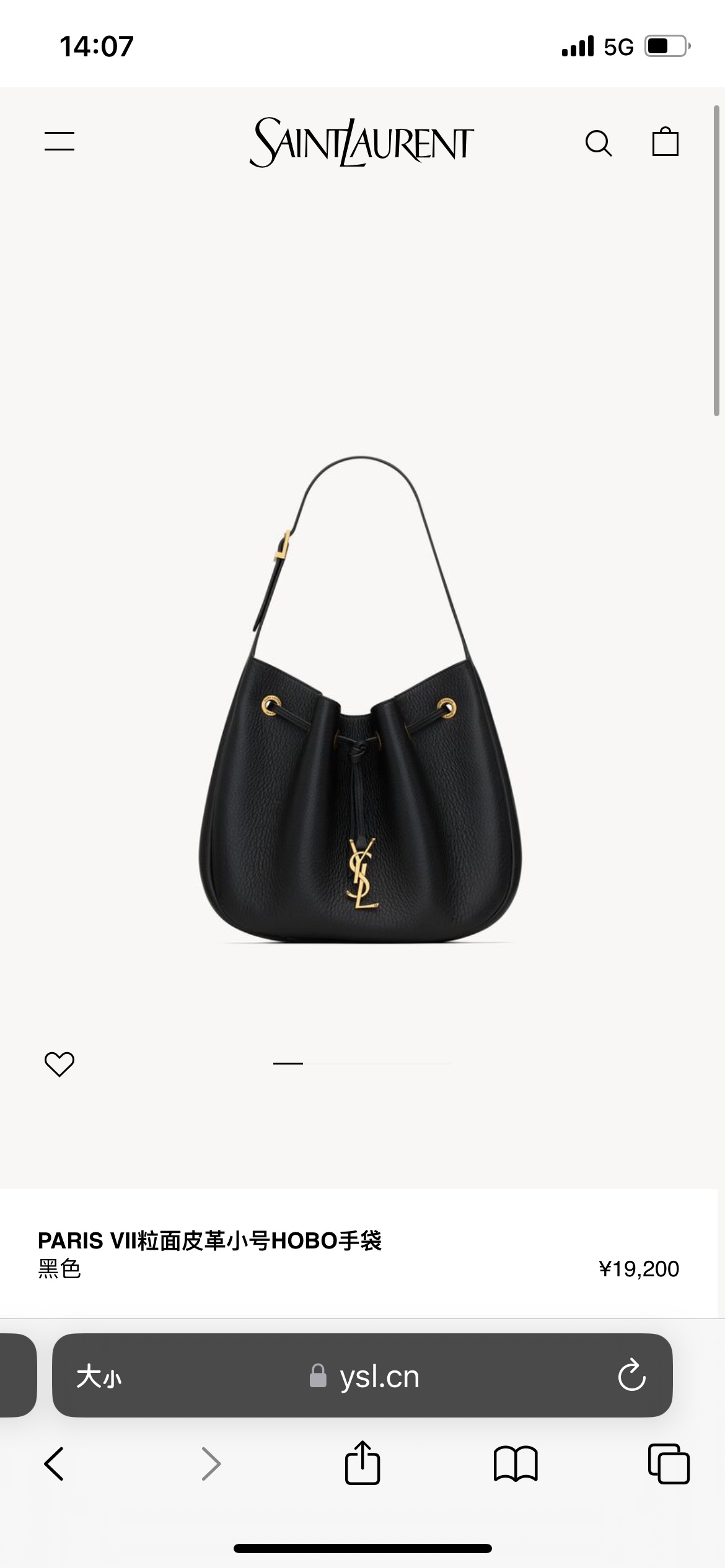The width and height of the screenshot is (725, 1568).
Task: Open Safari bookmarks
Action: [x=515, y=1464]
